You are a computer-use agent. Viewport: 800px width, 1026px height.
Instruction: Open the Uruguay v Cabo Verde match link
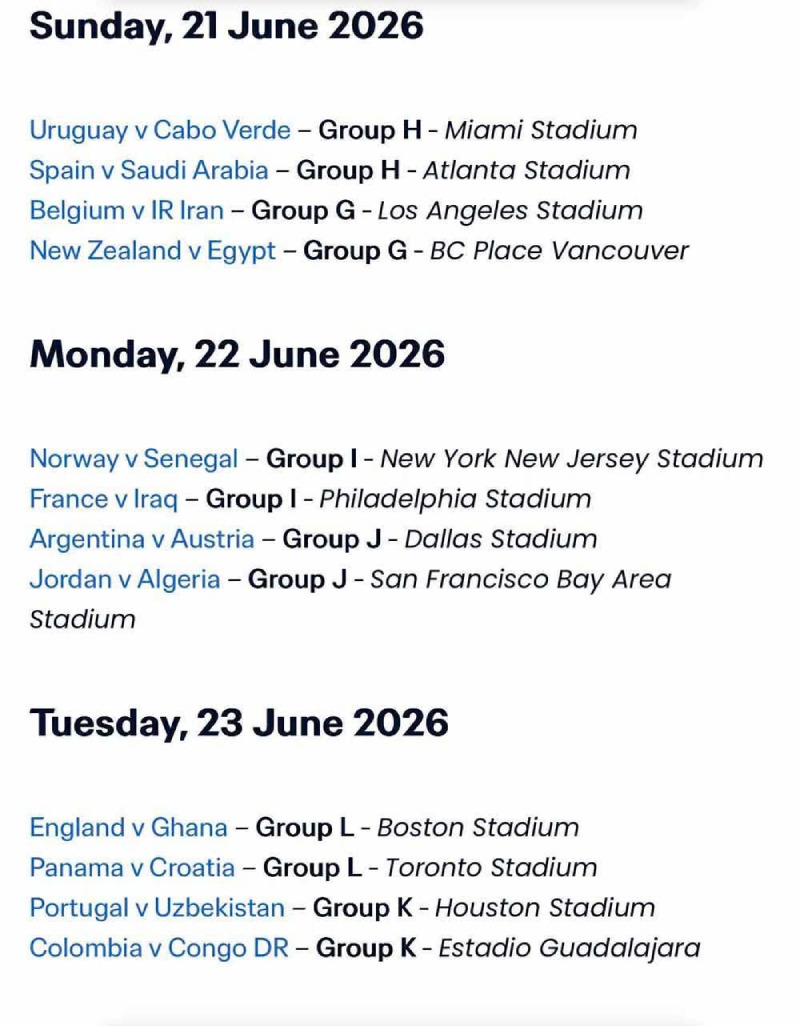160,130
